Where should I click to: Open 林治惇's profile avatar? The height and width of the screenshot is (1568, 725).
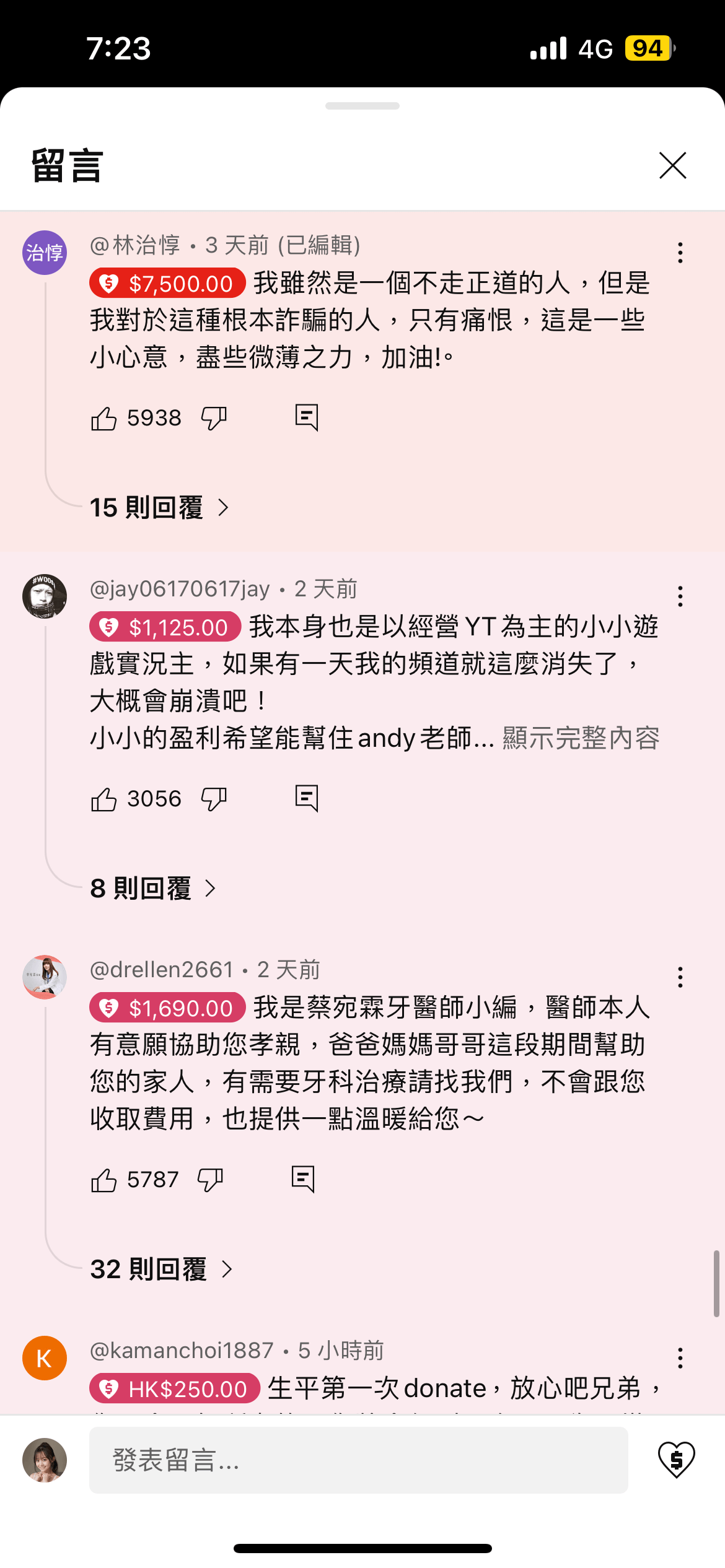click(x=45, y=253)
